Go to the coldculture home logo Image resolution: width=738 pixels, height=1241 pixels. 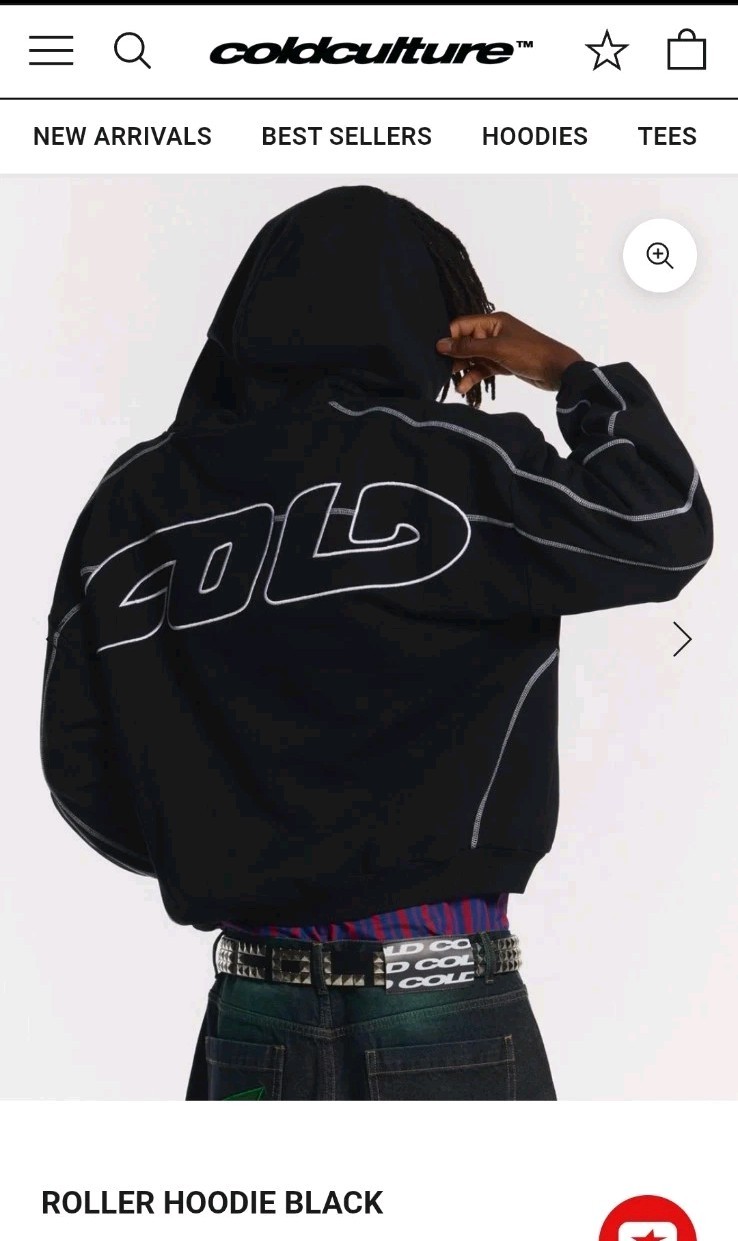coord(371,51)
